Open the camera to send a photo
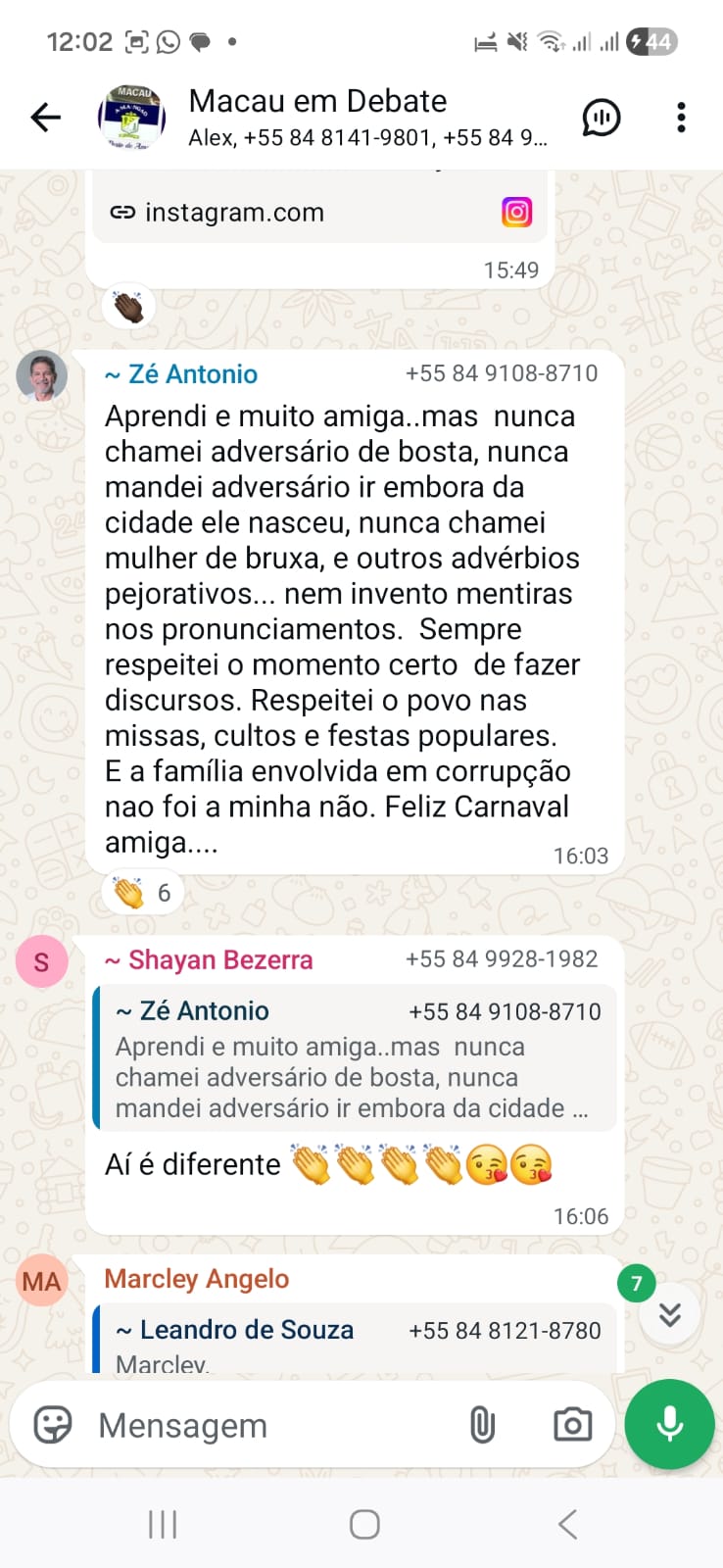Viewport: 723px width, 1568px height. pos(572,1425)
